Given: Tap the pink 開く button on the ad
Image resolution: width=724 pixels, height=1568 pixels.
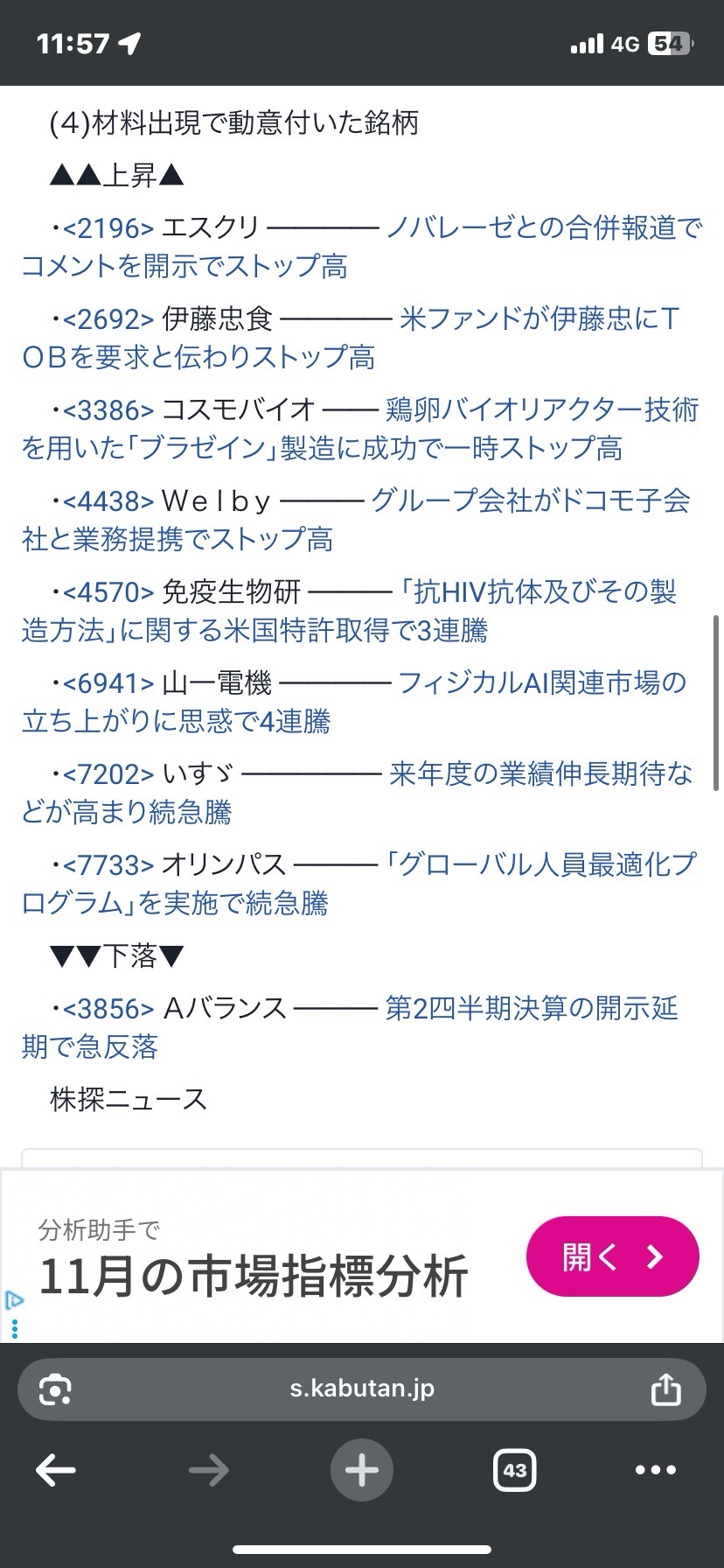Looking at the screenshot, I should [x=612, y=1257].
